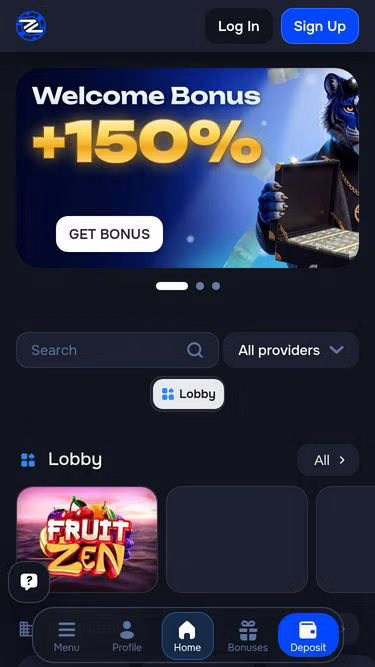Screen dimensions: 375x667
Task: Create an account with Sign Up
Action: (x=320, y=26)
